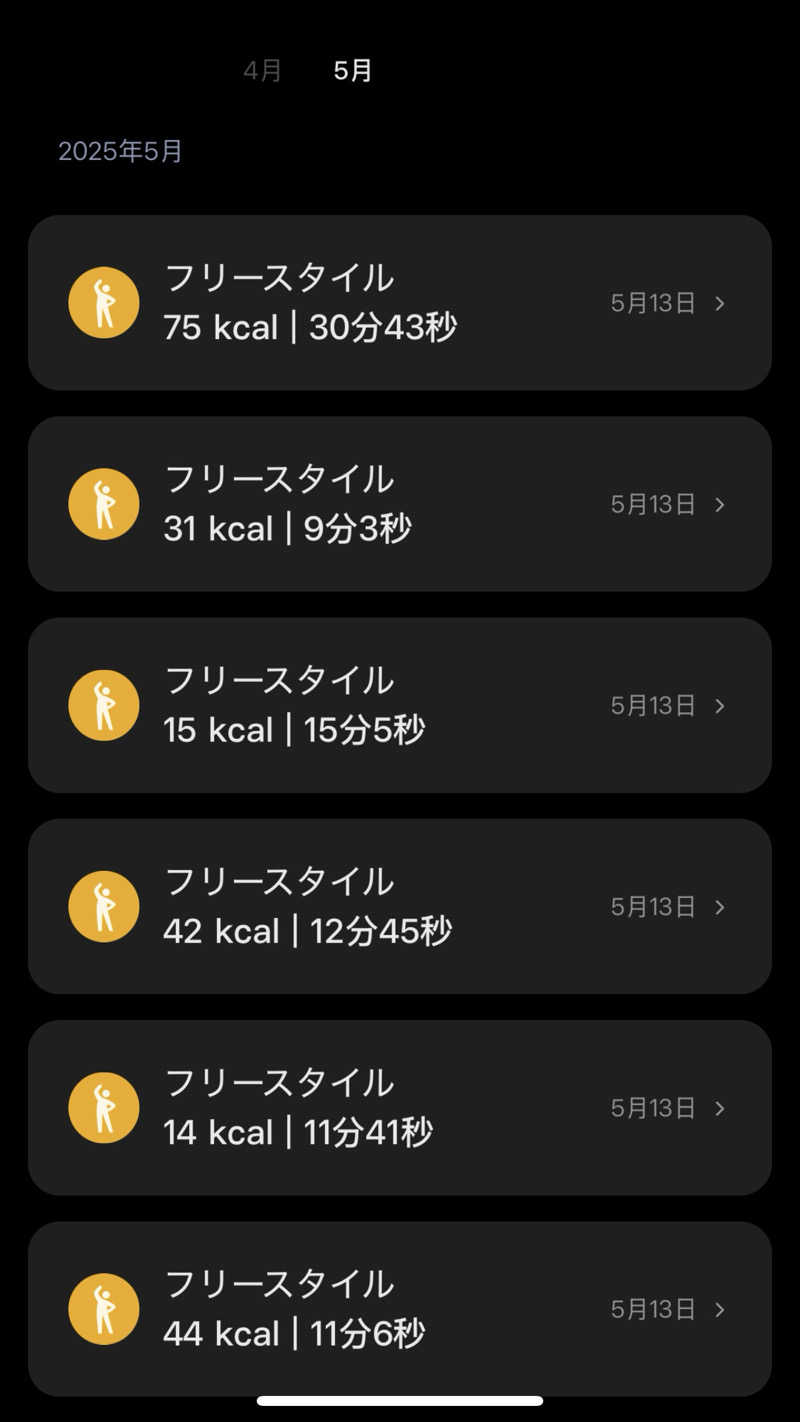Open the 15 kcal freestyle workout entry
Image resolution: width=800 pixels, height=1422 pixels.
tap(400, 704)
